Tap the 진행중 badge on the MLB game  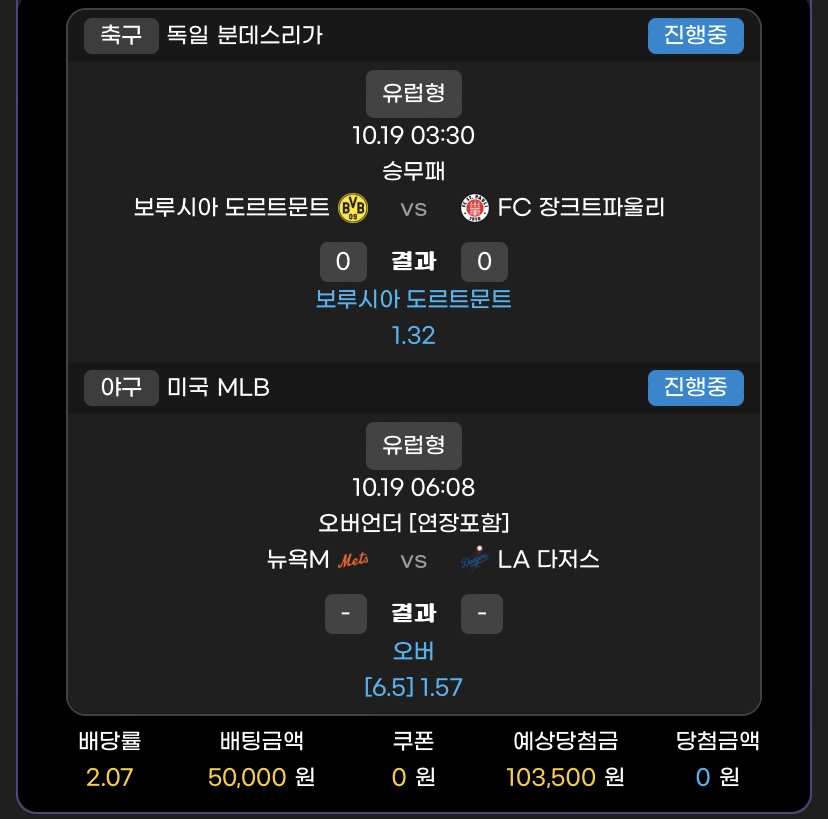(x=695, y=387)
